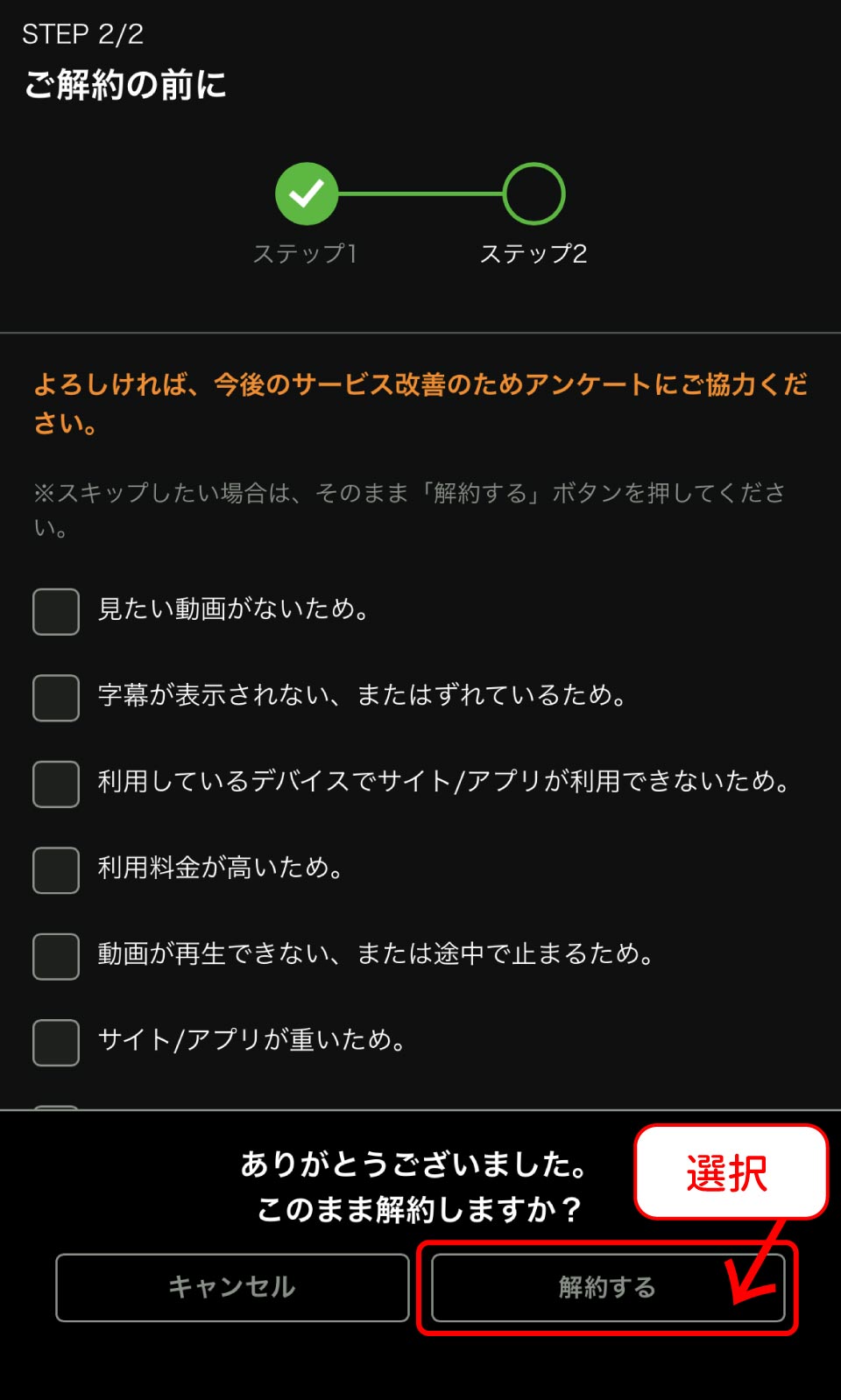Click the completed Step 1 checkmark icon
This screenshot has height=1400, width=841.
point(306,194)
